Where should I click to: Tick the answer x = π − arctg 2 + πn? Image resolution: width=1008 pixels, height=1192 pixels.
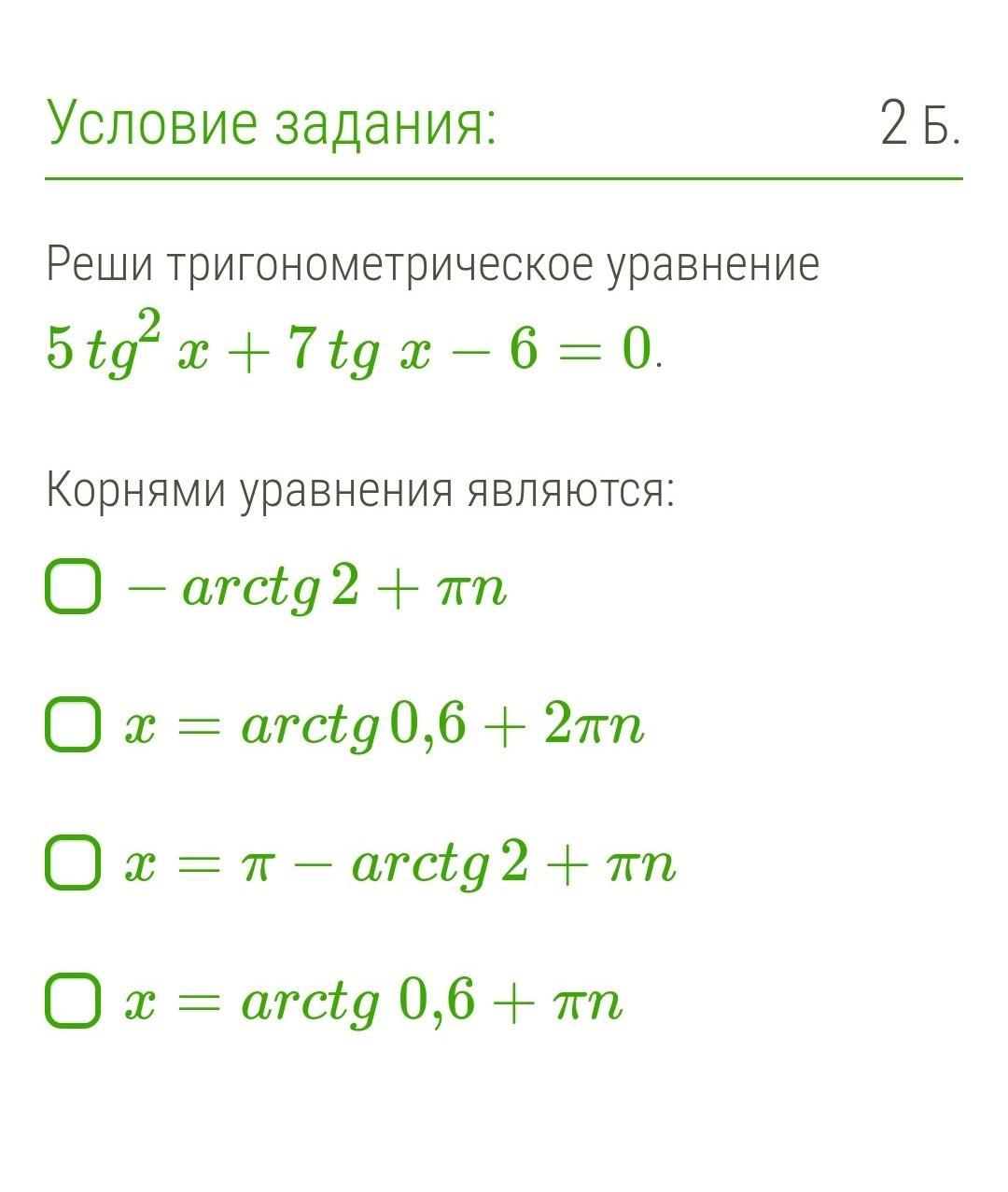[73, 862]
